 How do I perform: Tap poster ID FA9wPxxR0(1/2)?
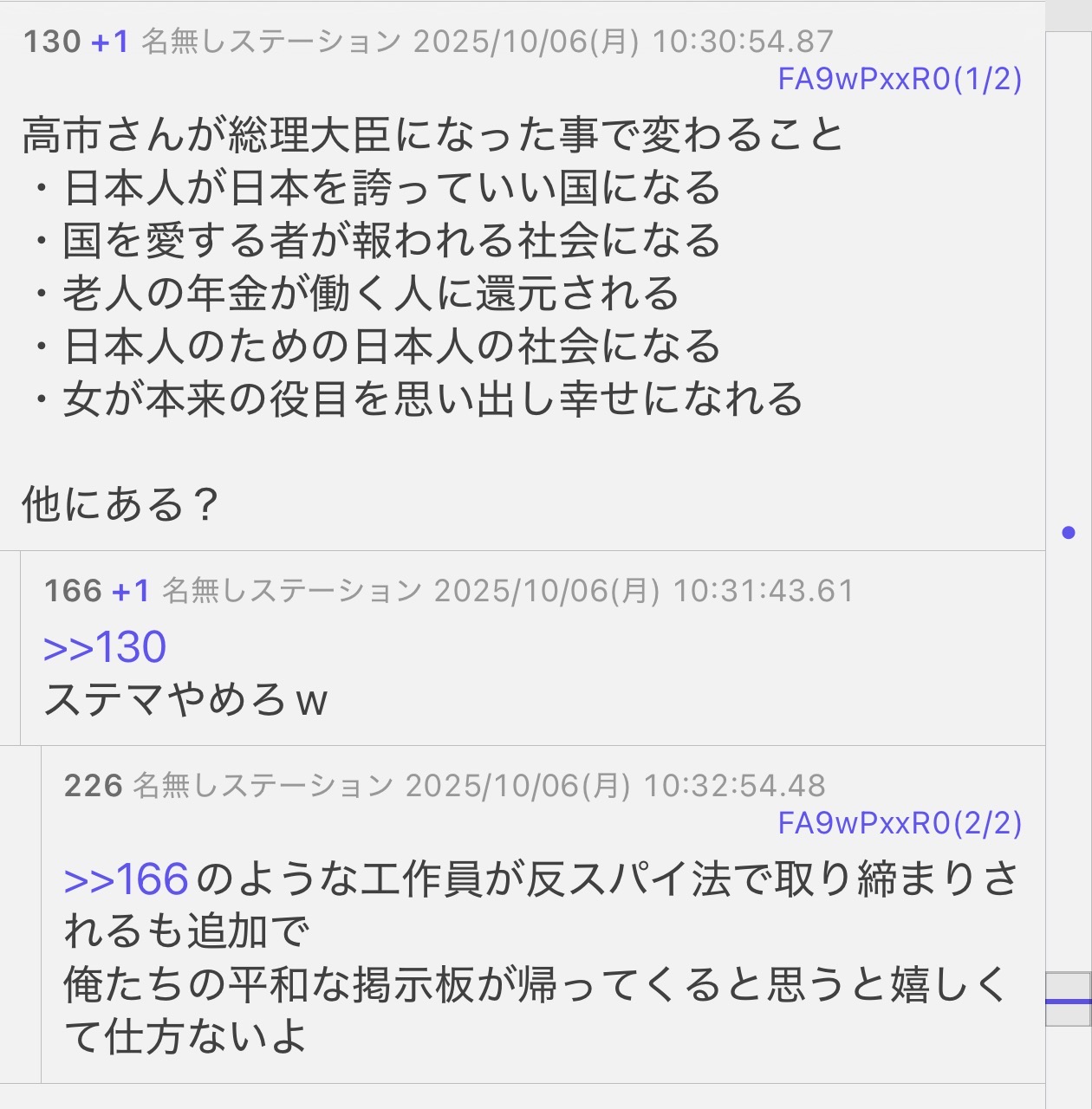[x=900, y=80]
